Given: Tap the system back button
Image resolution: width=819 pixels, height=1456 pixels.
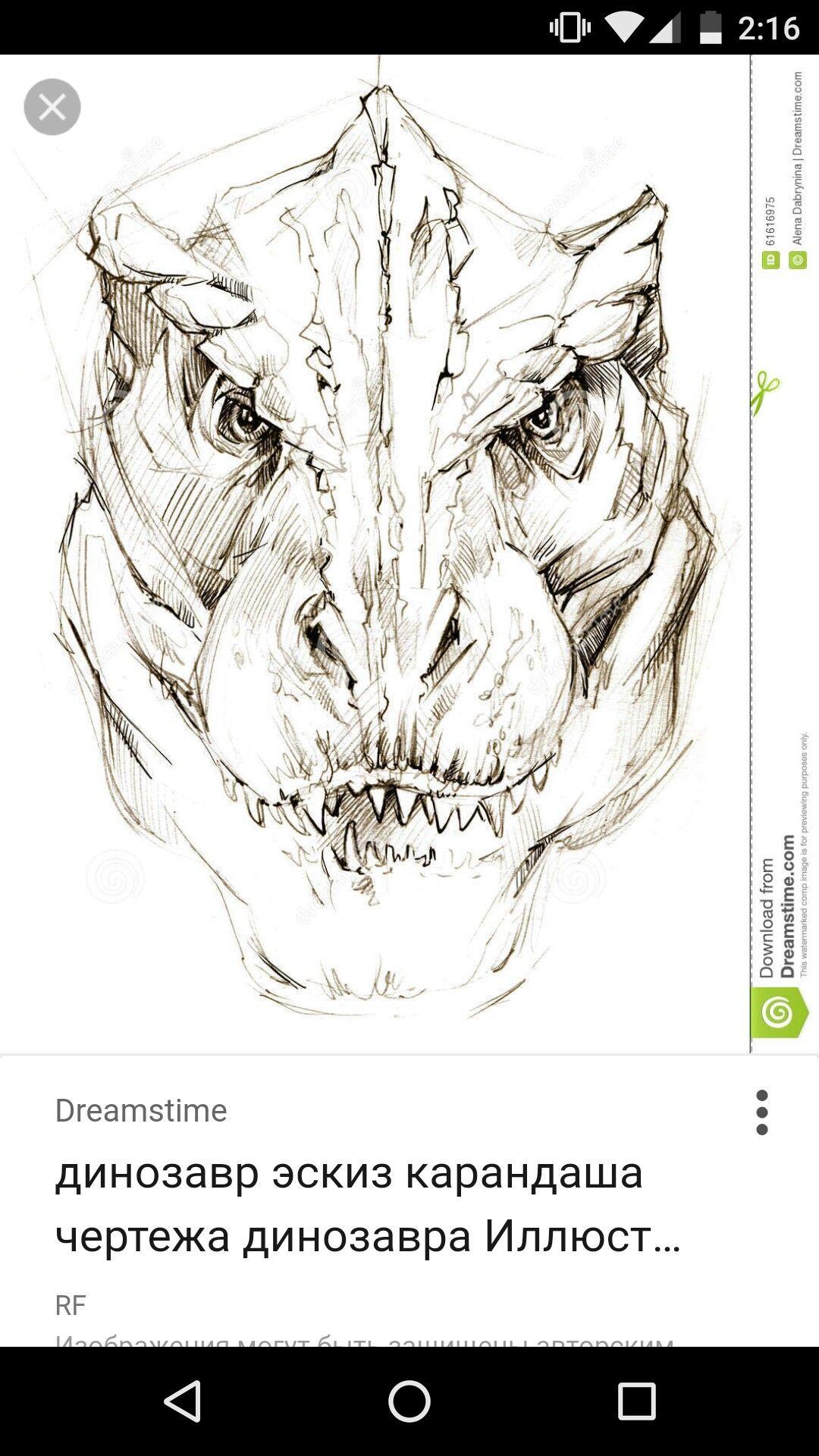Looking at the screenshot, I should (182, 1401).
